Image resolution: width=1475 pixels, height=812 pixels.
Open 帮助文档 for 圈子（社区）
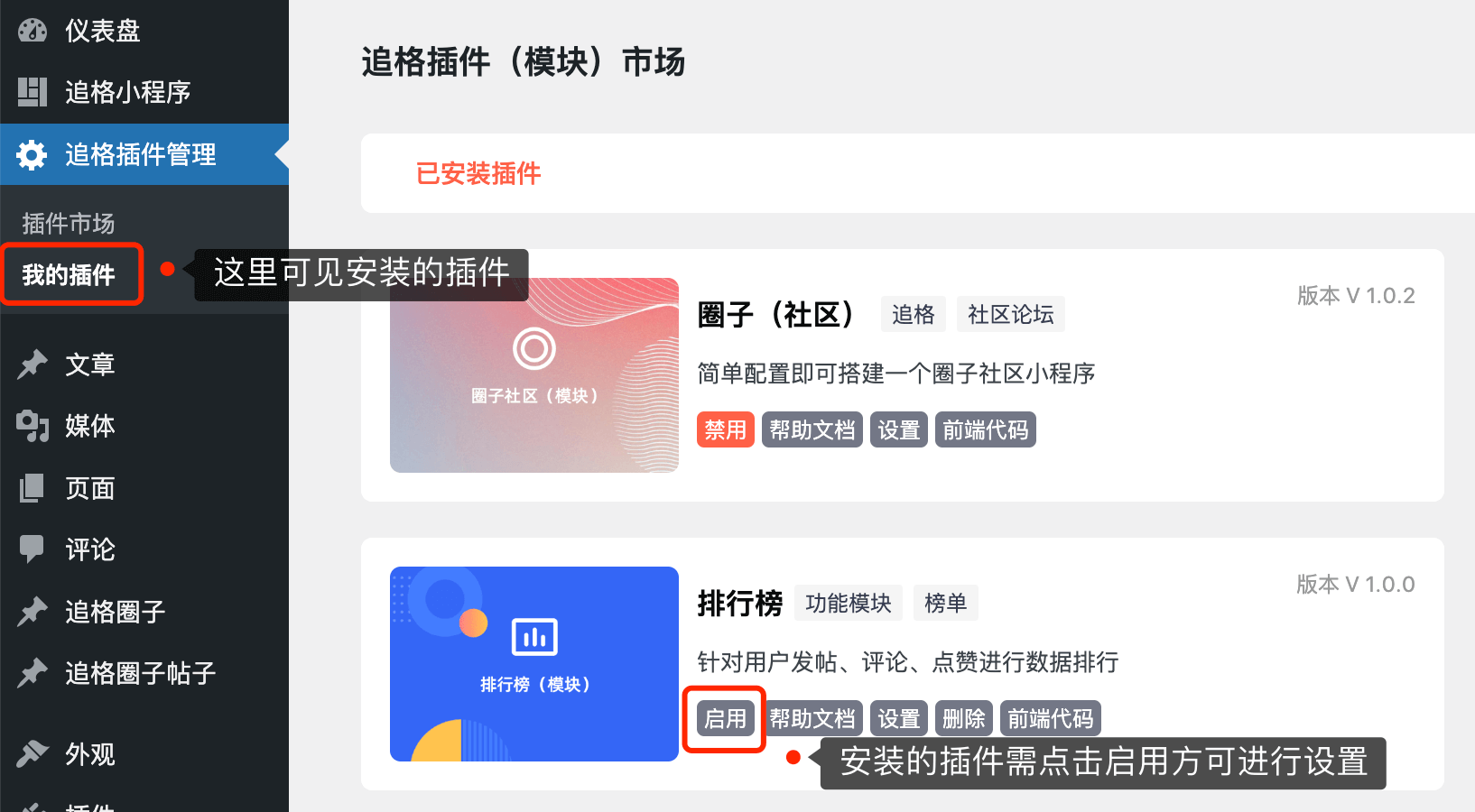tap(812, 429)
